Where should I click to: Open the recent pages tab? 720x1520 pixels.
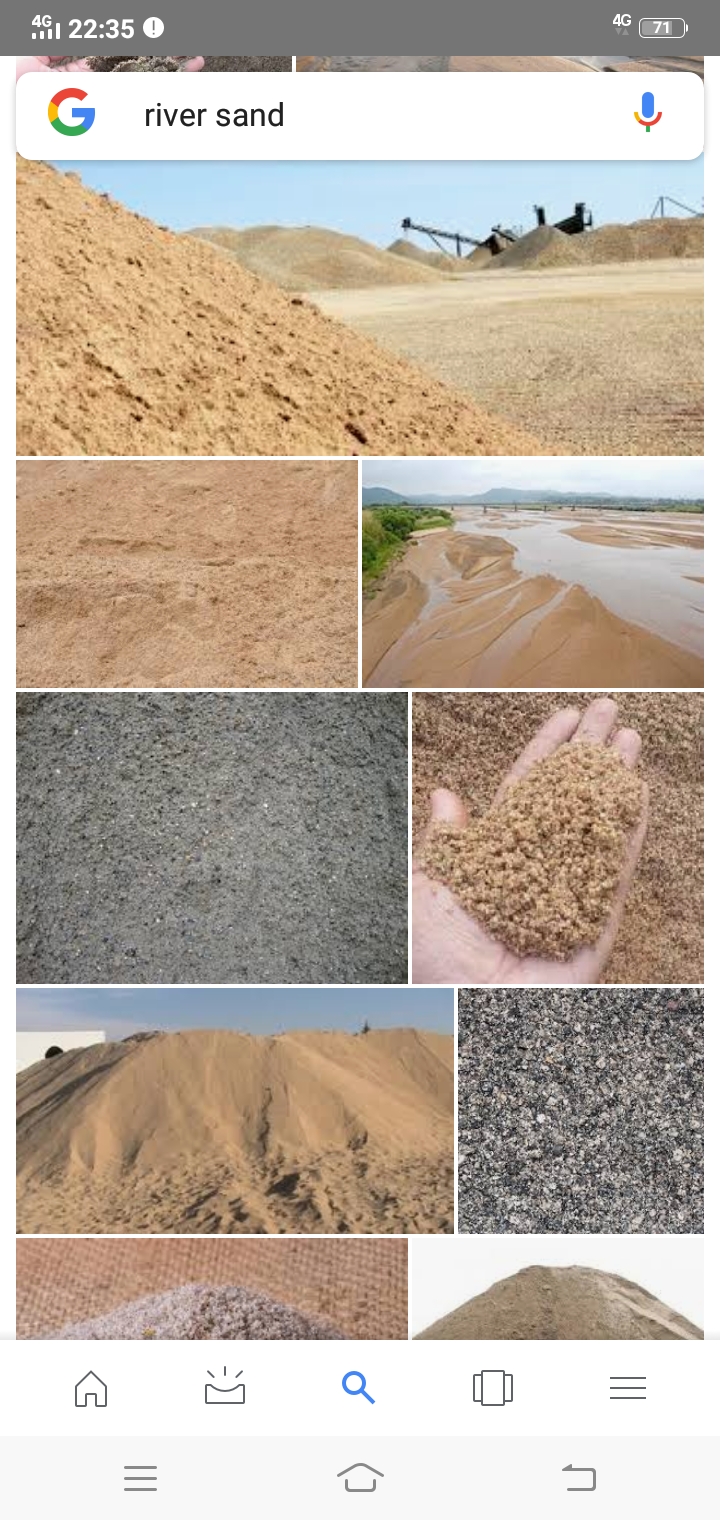pyautogui.click(x=492, y=1388)
